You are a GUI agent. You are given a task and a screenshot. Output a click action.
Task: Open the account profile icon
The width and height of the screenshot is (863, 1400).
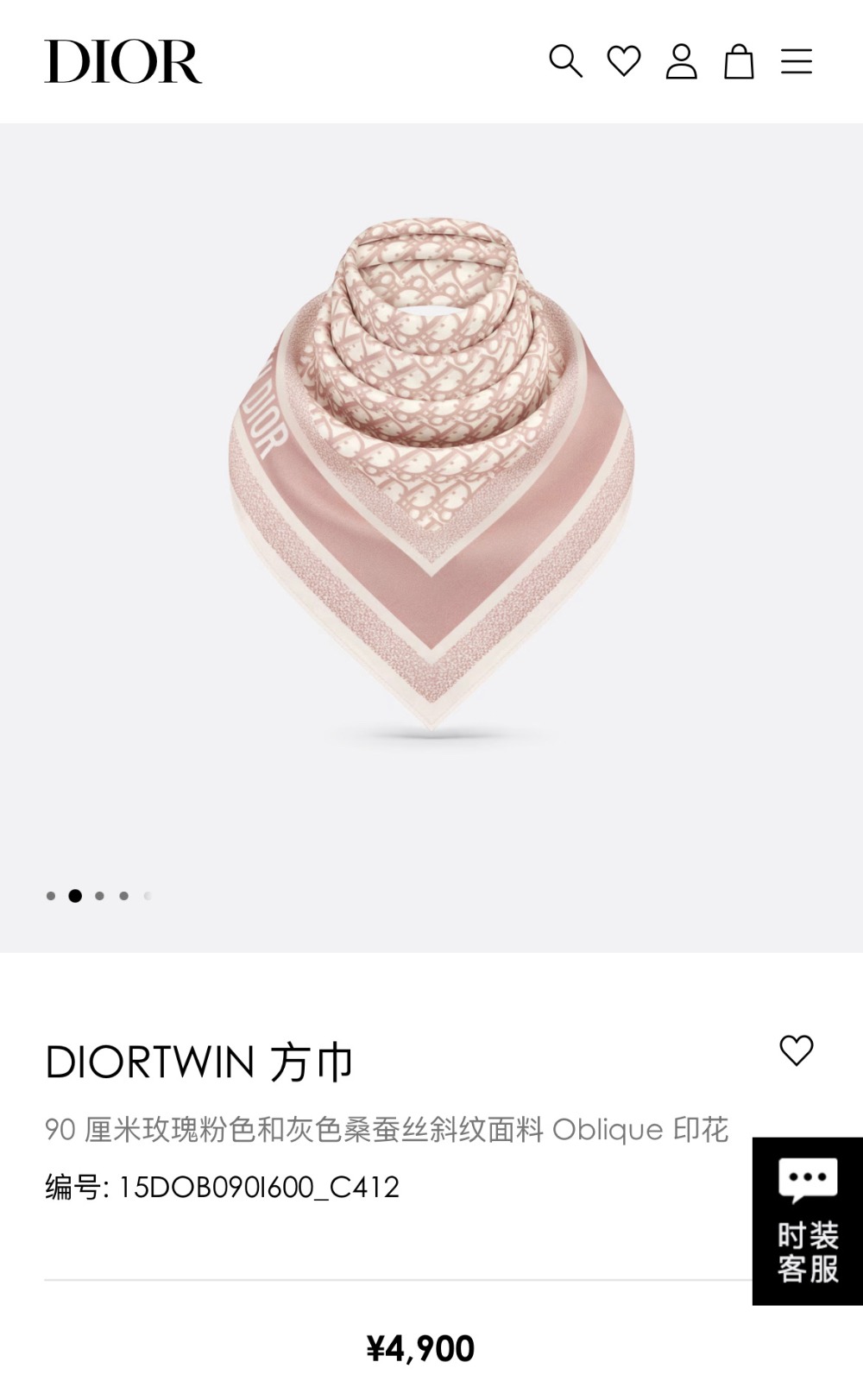pos(681,61)
